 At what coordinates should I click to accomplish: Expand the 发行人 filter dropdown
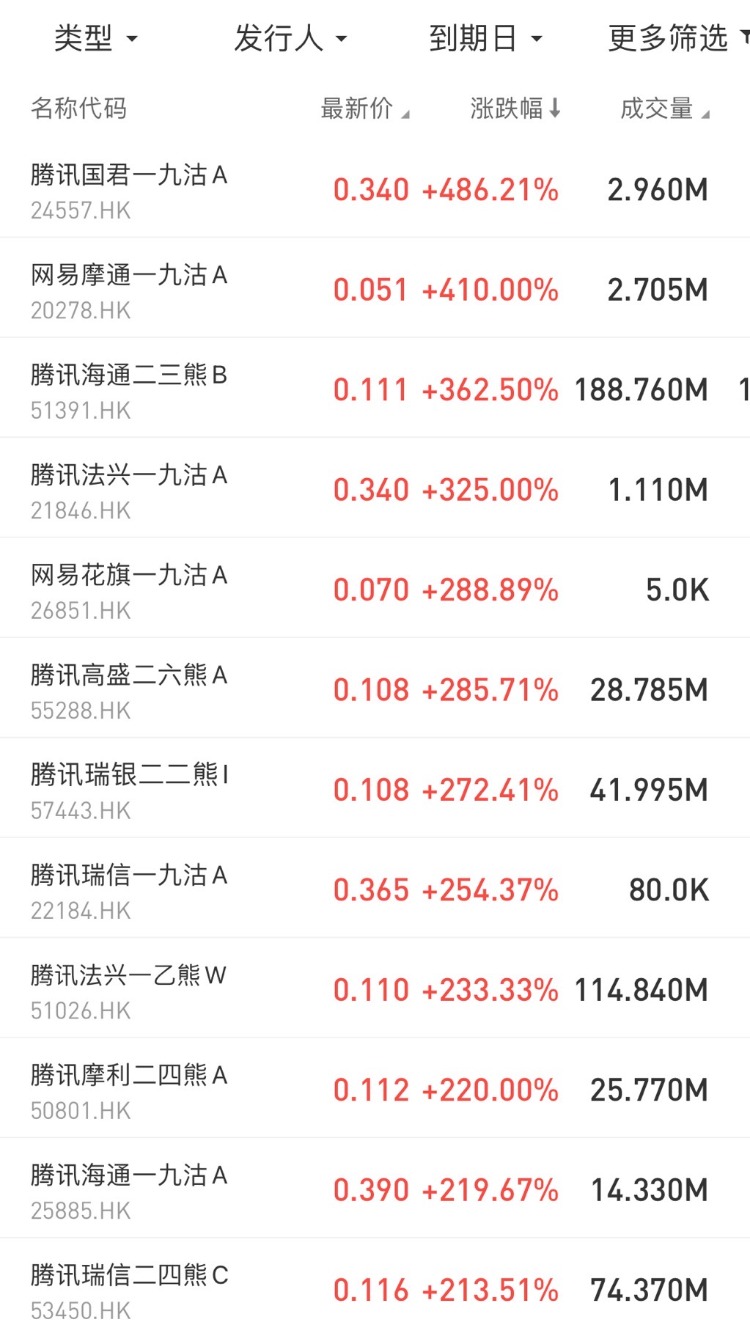(x=290, y=39)
